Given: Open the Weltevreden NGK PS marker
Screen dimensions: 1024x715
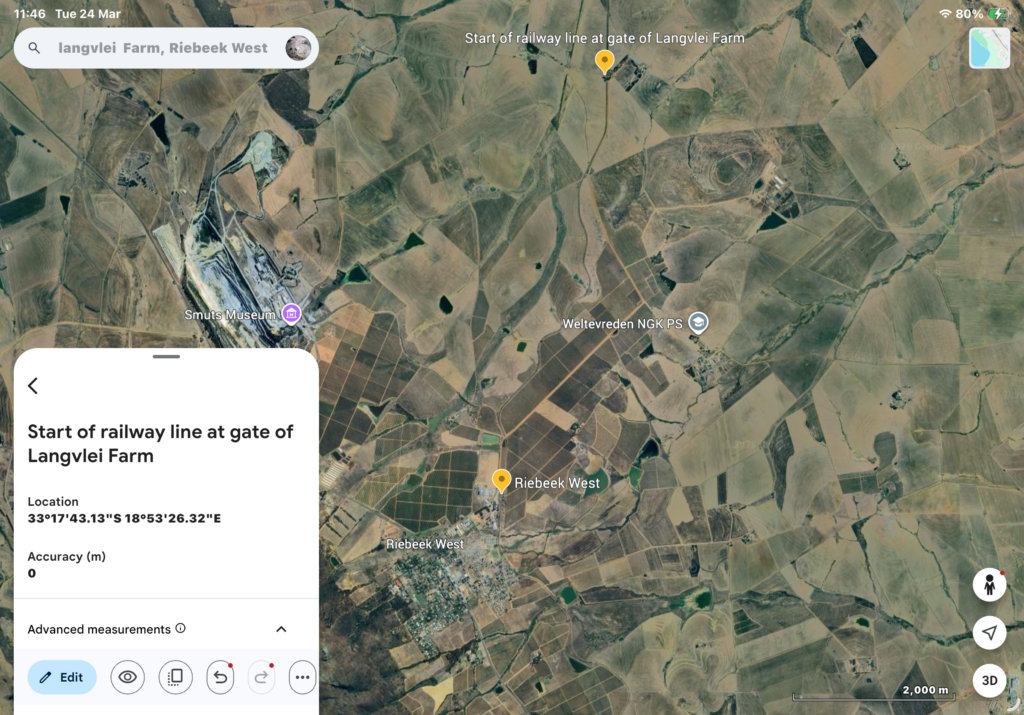Looking at the screenshot, I should pyautogui.click(x=698, y=322).
